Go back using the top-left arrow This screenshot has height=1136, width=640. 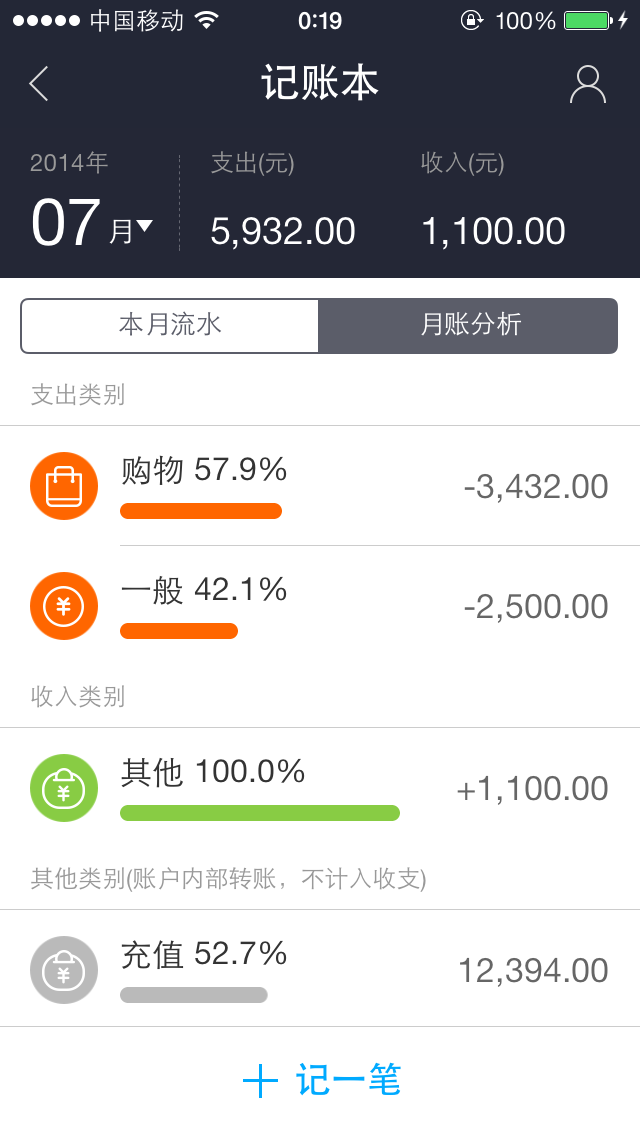[39, 84]
